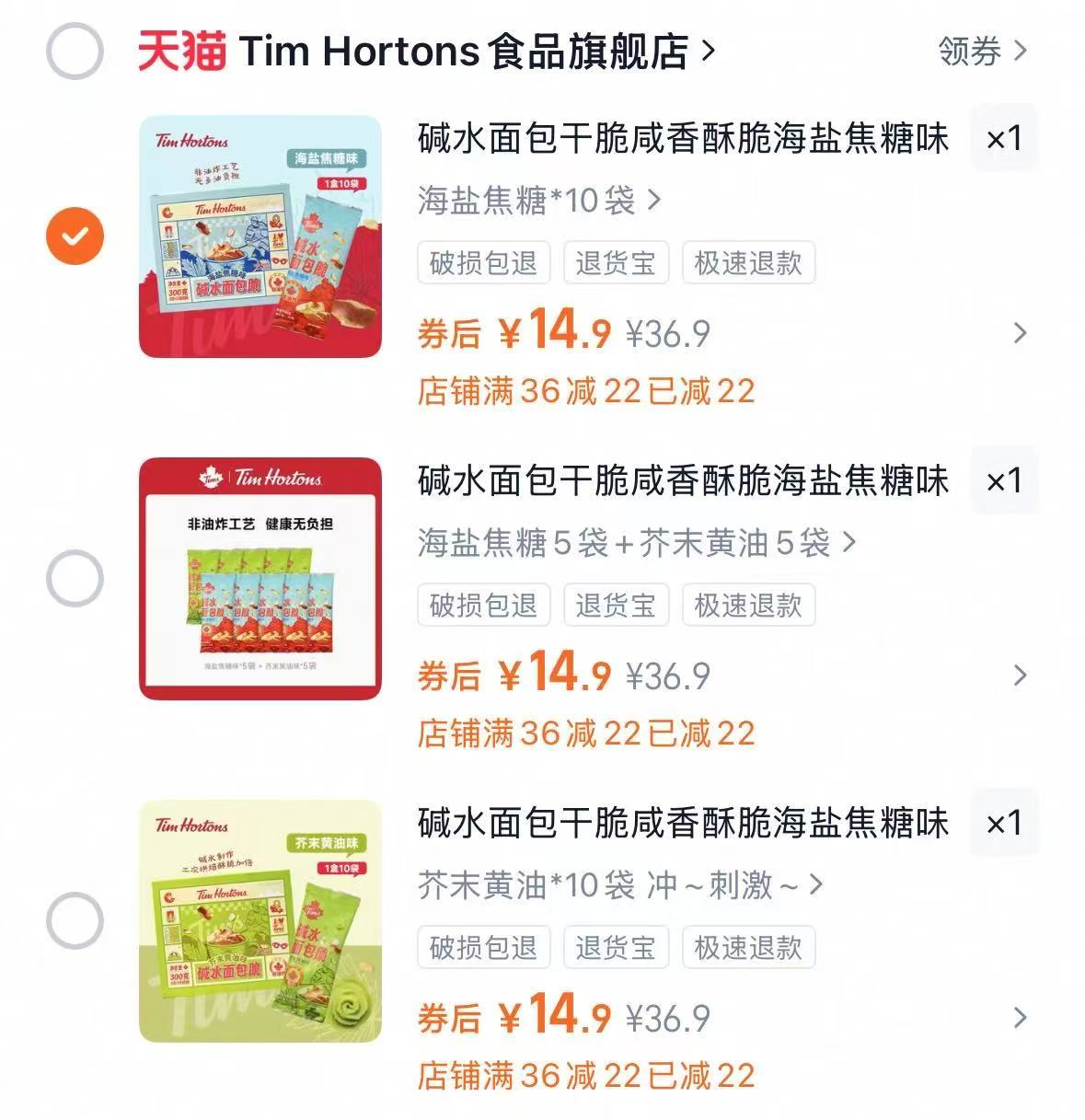Open SKU selector for 海盐焦糖5袋+芥末黄油5袋
The image size is (1085, 1120).
(635, 545)
